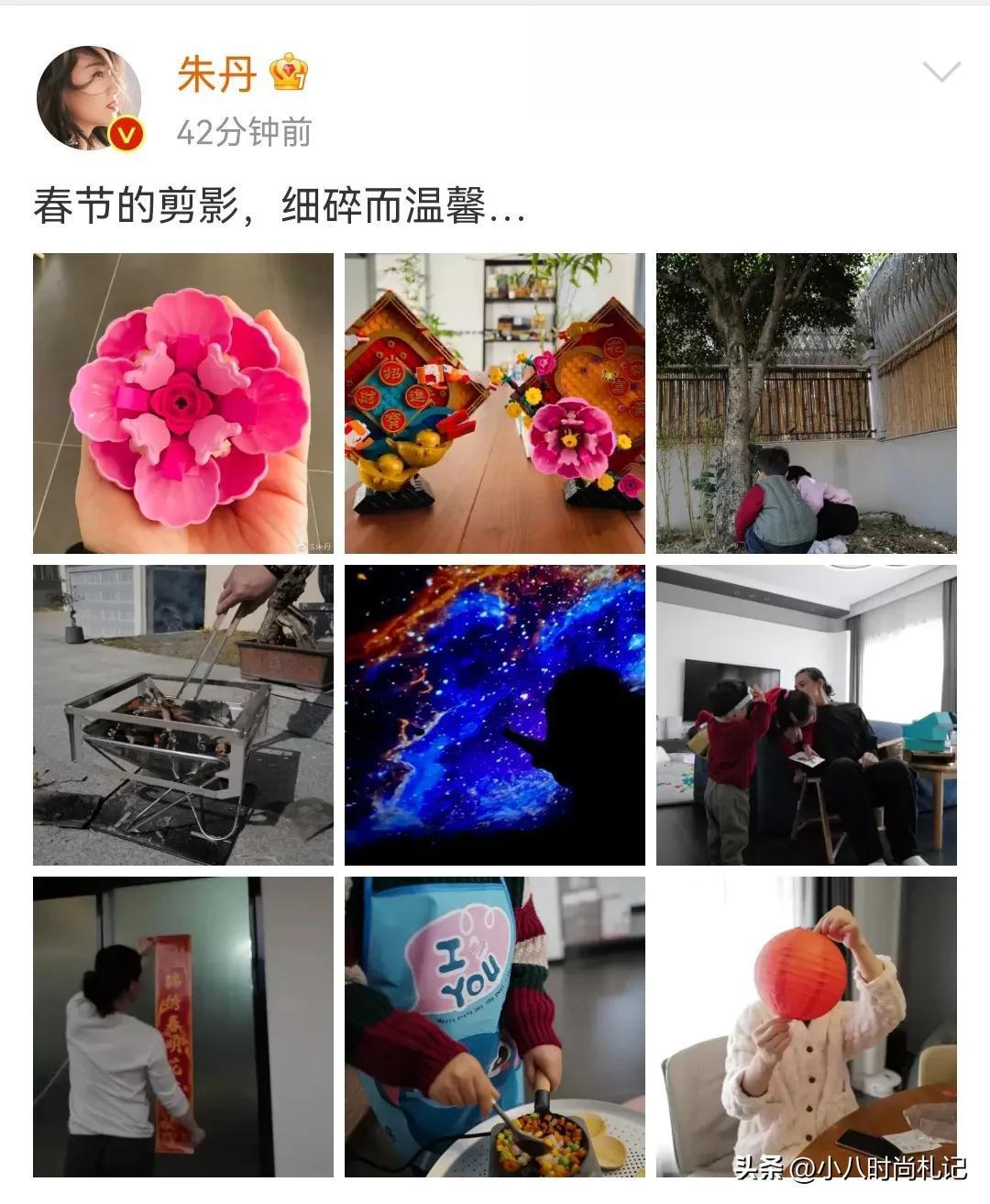This screenshot has width=990, height=1204.
Task: View the brick ornaments on table photo
Action: coord(495,403)
